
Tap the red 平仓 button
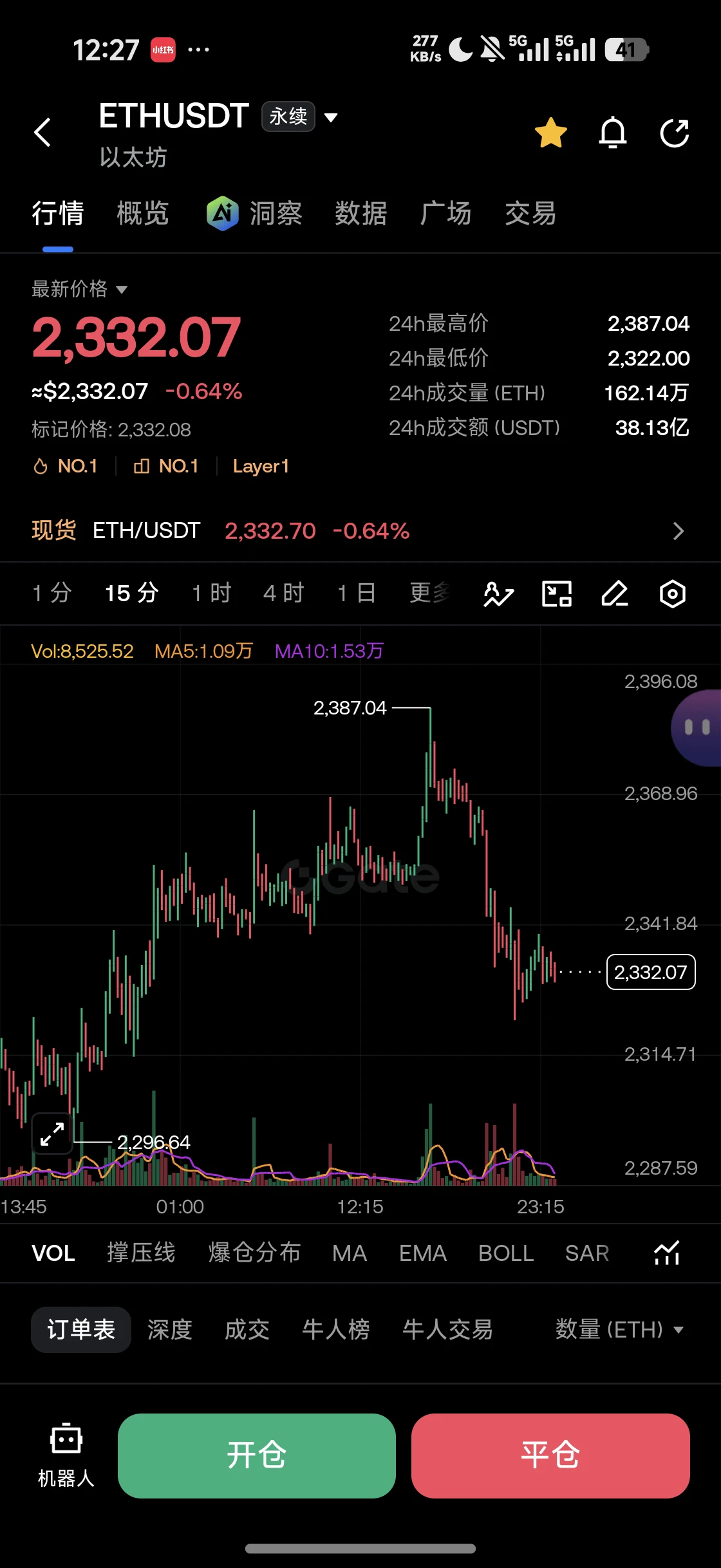click(550, 1455)
